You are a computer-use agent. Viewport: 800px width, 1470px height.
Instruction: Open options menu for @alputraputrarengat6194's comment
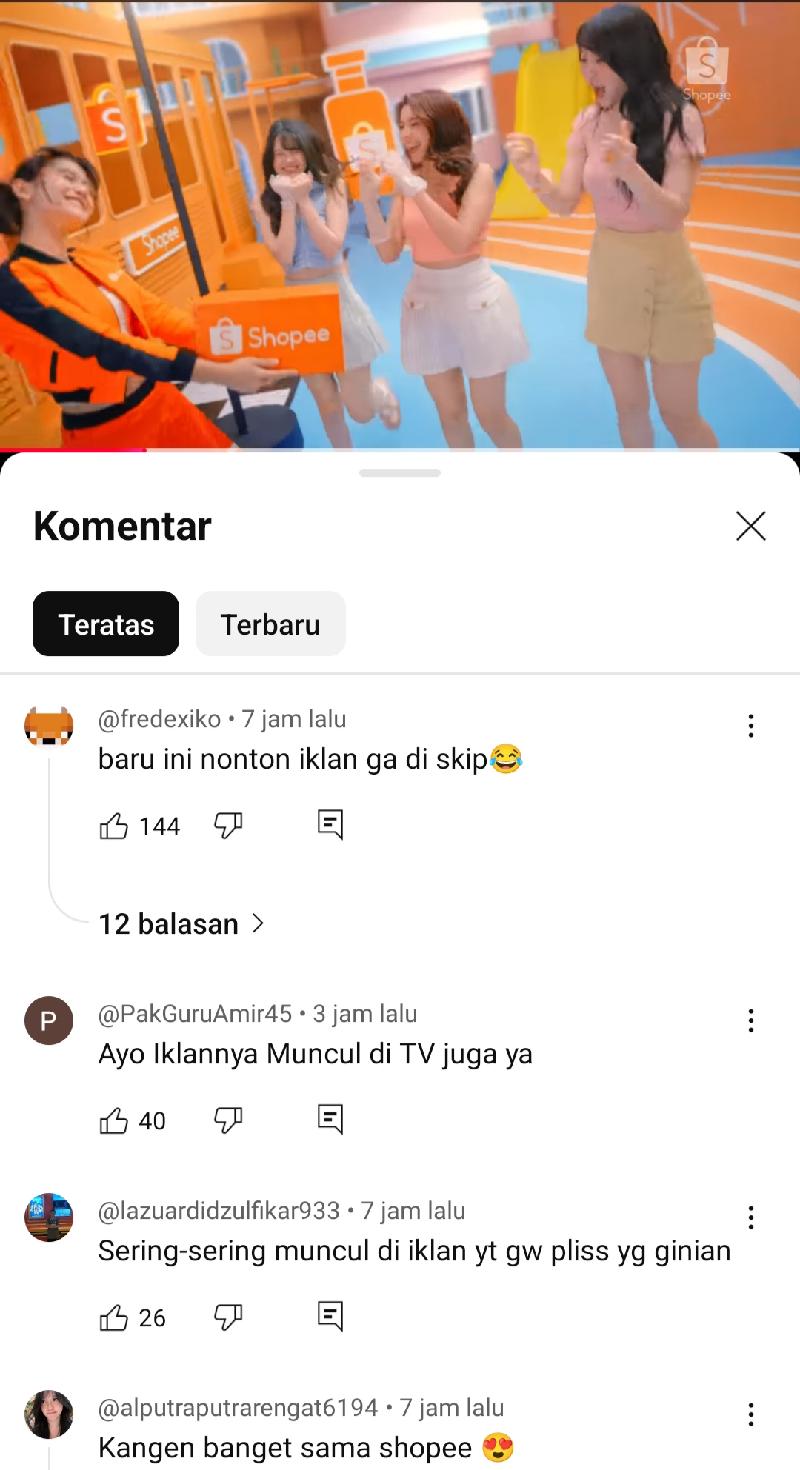(750, 1415)
